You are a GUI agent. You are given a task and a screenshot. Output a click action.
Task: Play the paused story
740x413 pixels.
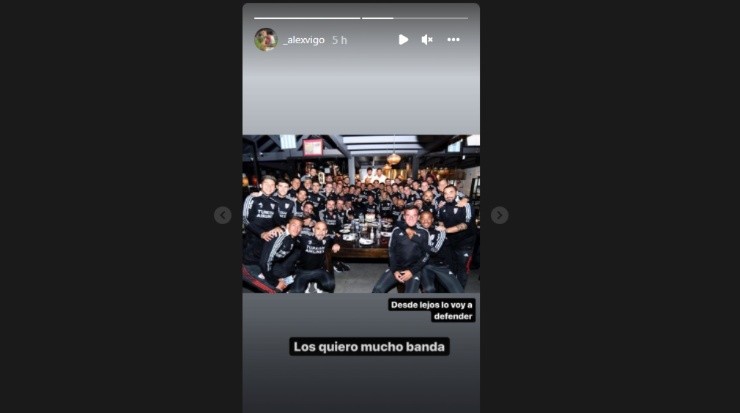point(403,39)
